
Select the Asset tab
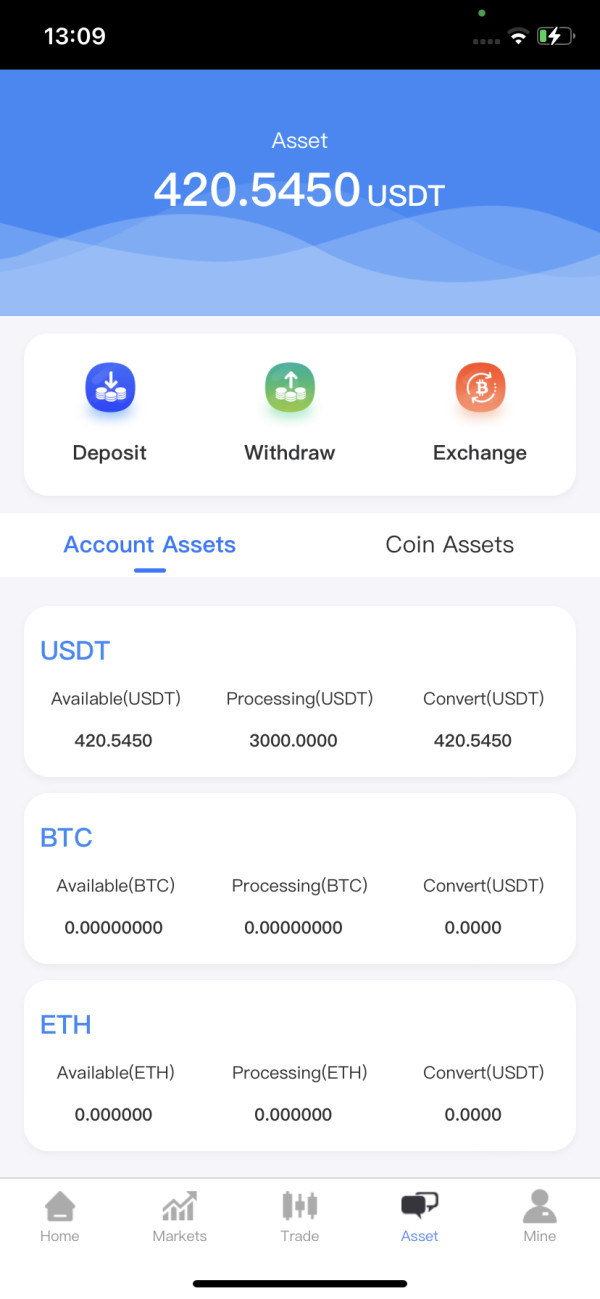click(x=420, y=1216)
